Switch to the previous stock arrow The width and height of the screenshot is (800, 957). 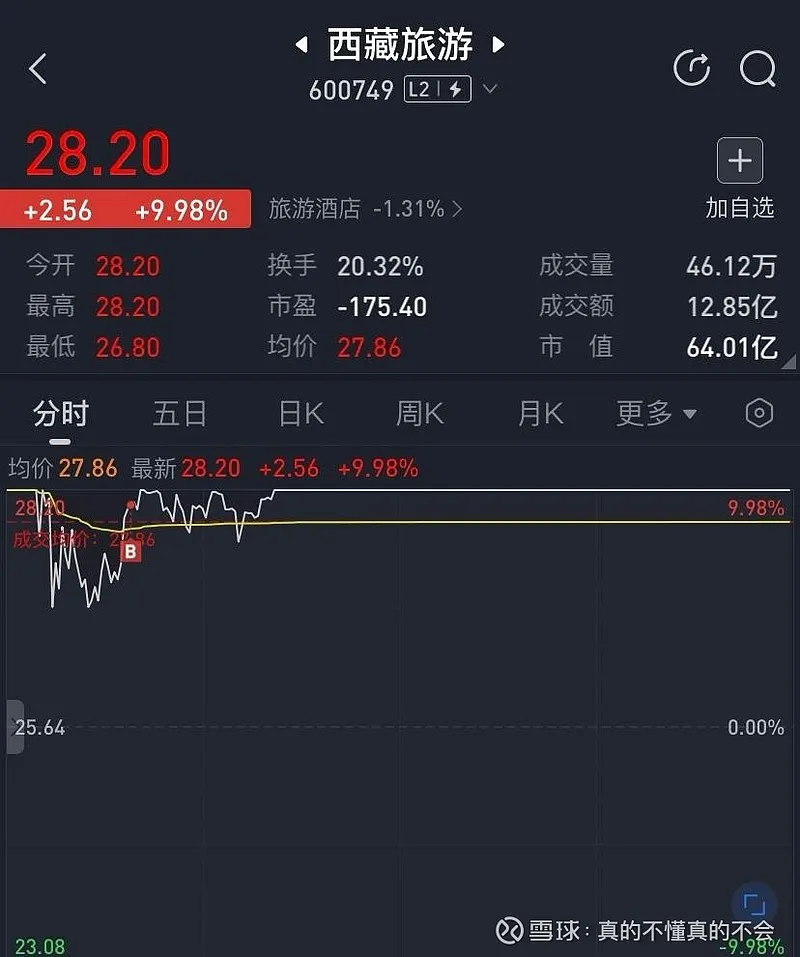pos(300,45)
